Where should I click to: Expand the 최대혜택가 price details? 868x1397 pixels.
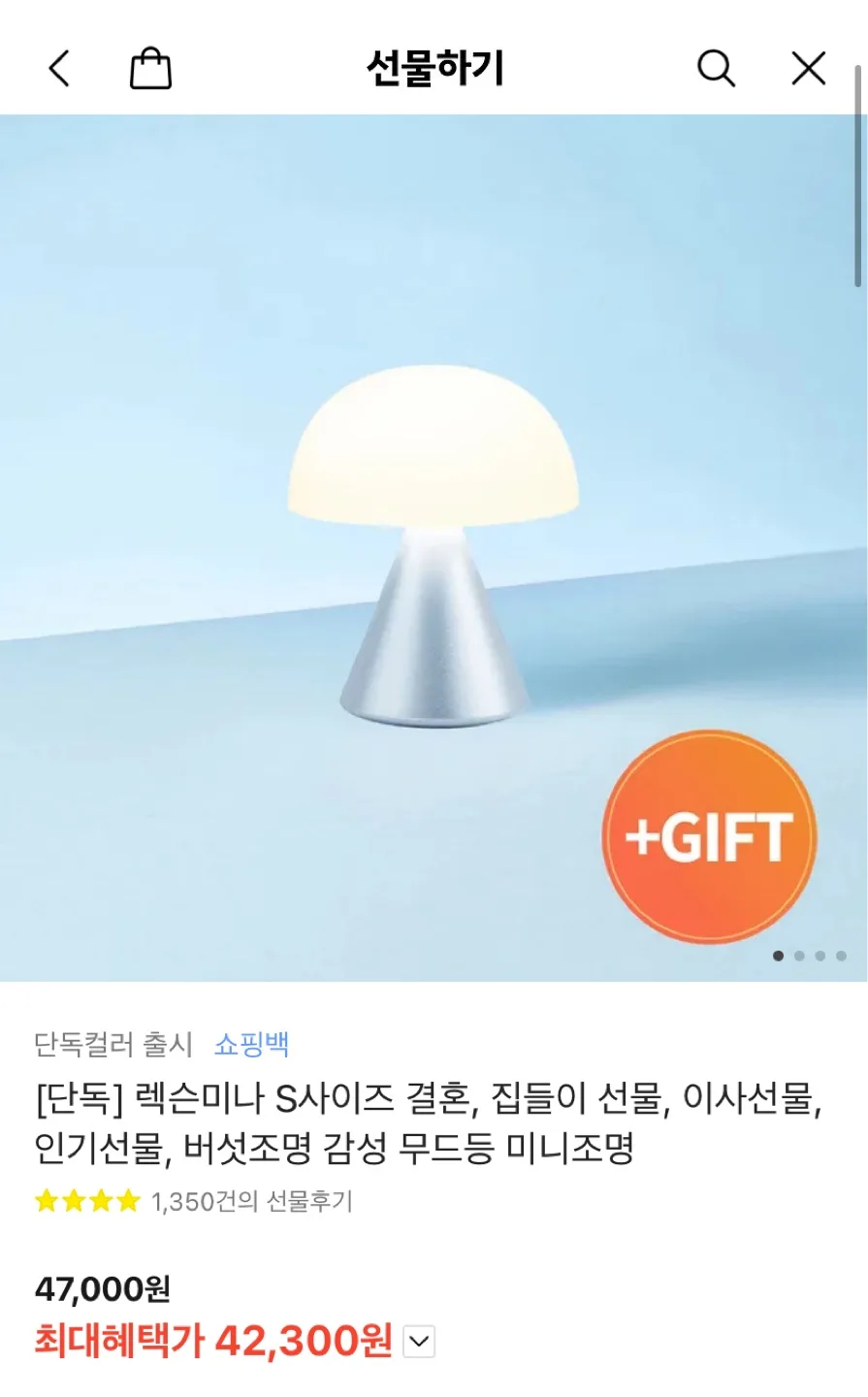click(419, 1342)
